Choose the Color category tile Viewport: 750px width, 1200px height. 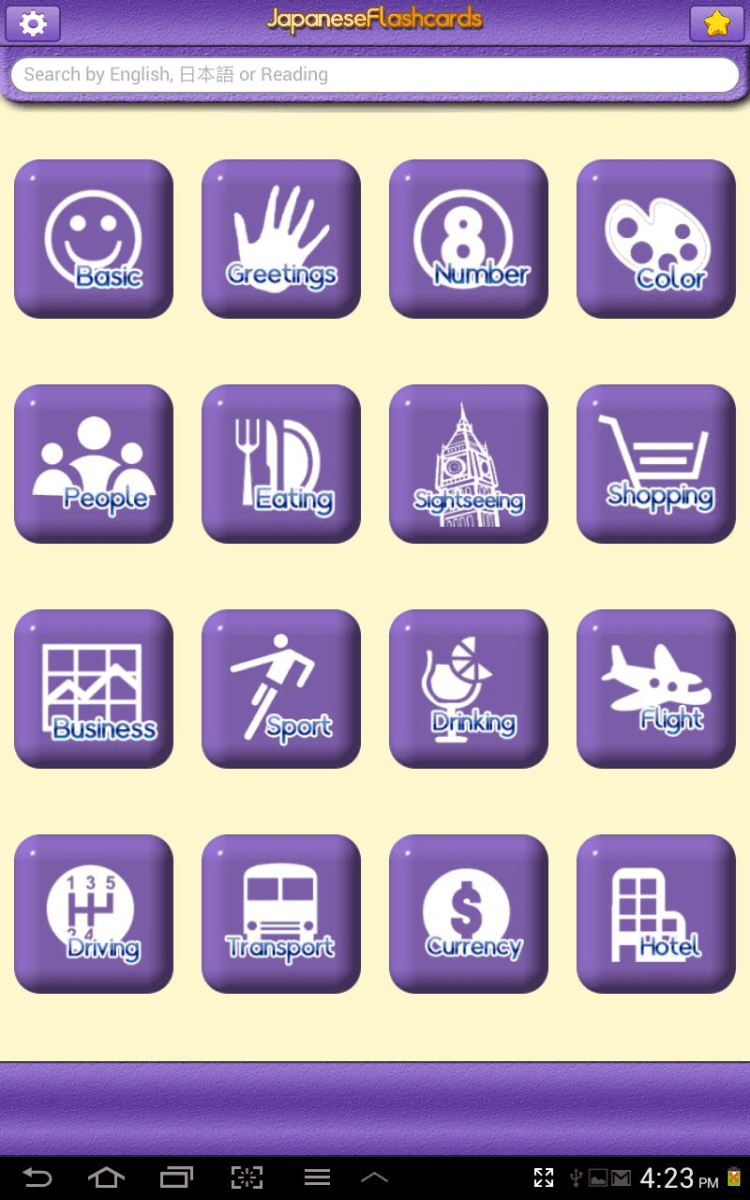[656, 239]
